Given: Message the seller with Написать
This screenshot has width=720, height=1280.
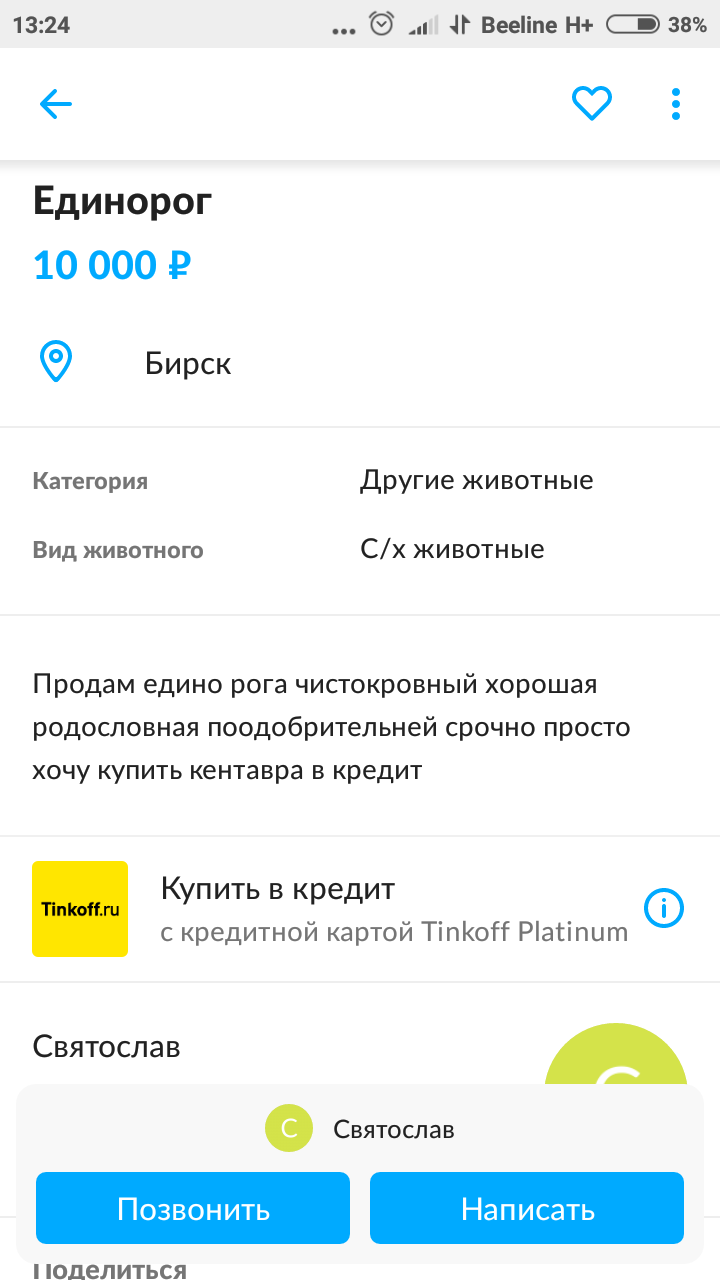Looking at the screenshot, I should point(527,1208).
